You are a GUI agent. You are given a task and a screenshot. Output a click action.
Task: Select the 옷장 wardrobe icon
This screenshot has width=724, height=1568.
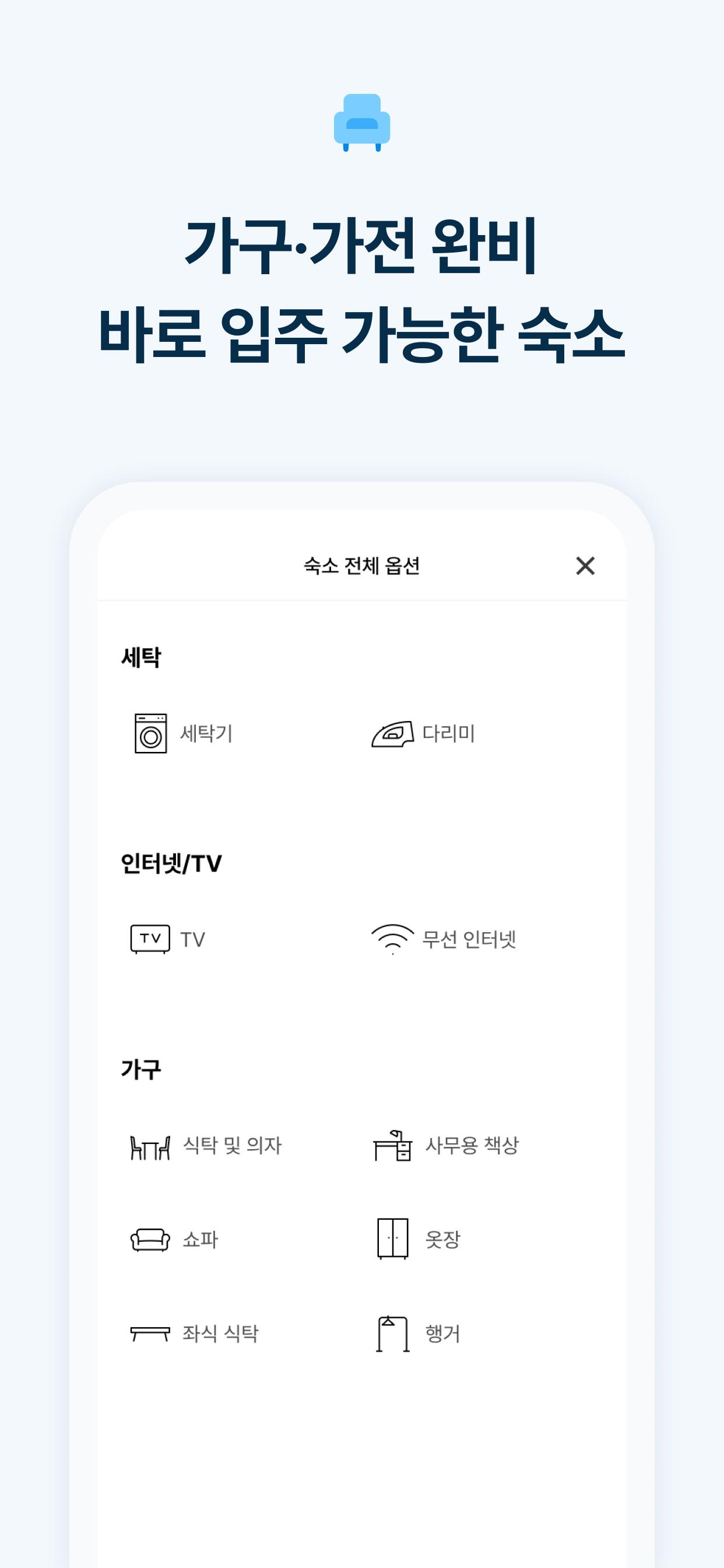393,1238
